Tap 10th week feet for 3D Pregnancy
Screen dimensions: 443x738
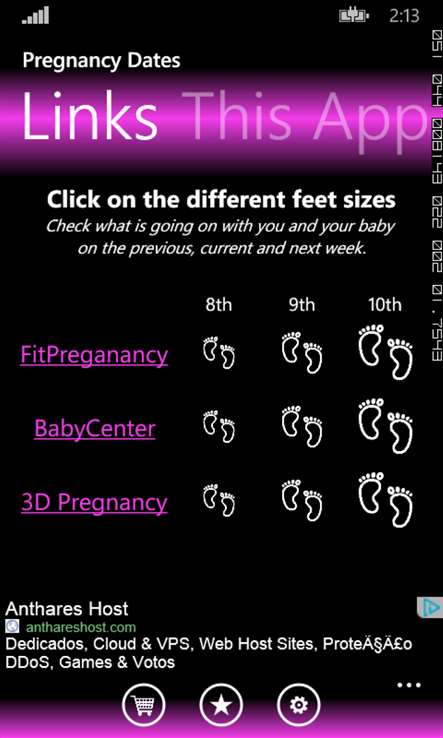[386, 501]
